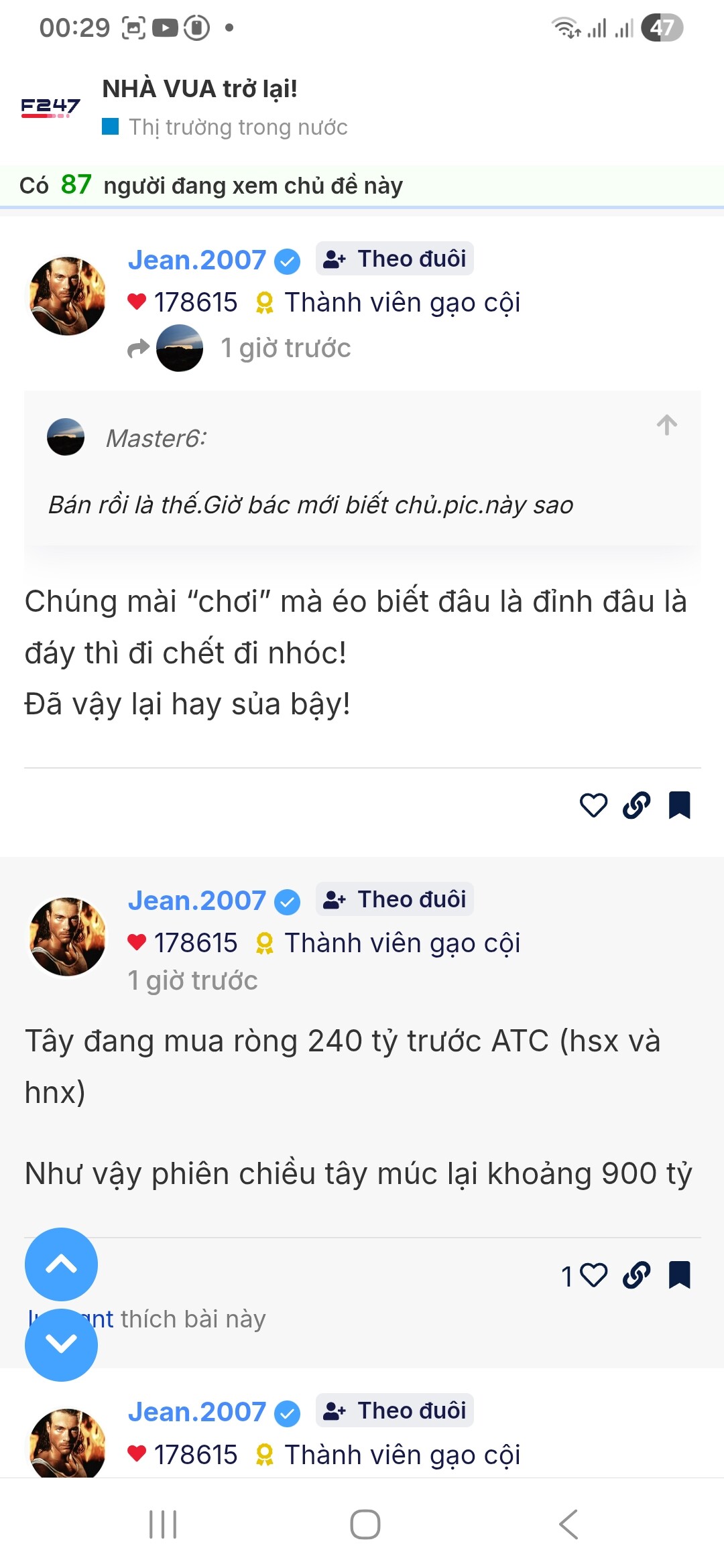Bookmark the "Tây đang mua ròng" post
724x1568 pixels.
click(x=679, y=1275)
